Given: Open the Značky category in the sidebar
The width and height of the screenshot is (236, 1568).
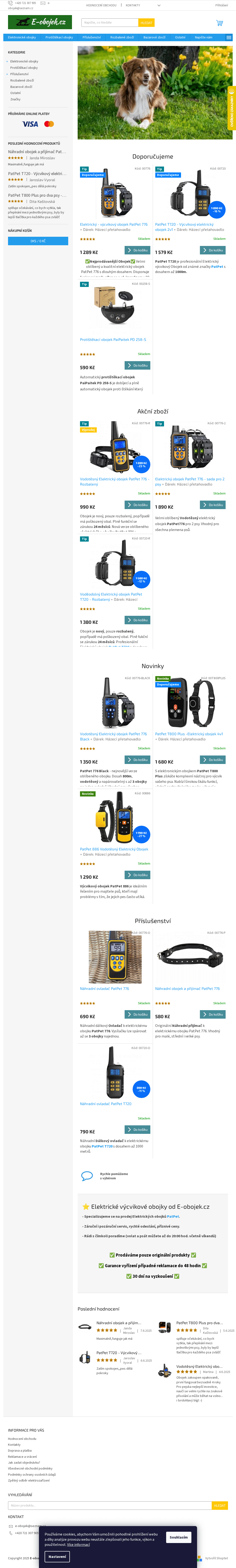Looking at the screenshot, I should (15, 99).
